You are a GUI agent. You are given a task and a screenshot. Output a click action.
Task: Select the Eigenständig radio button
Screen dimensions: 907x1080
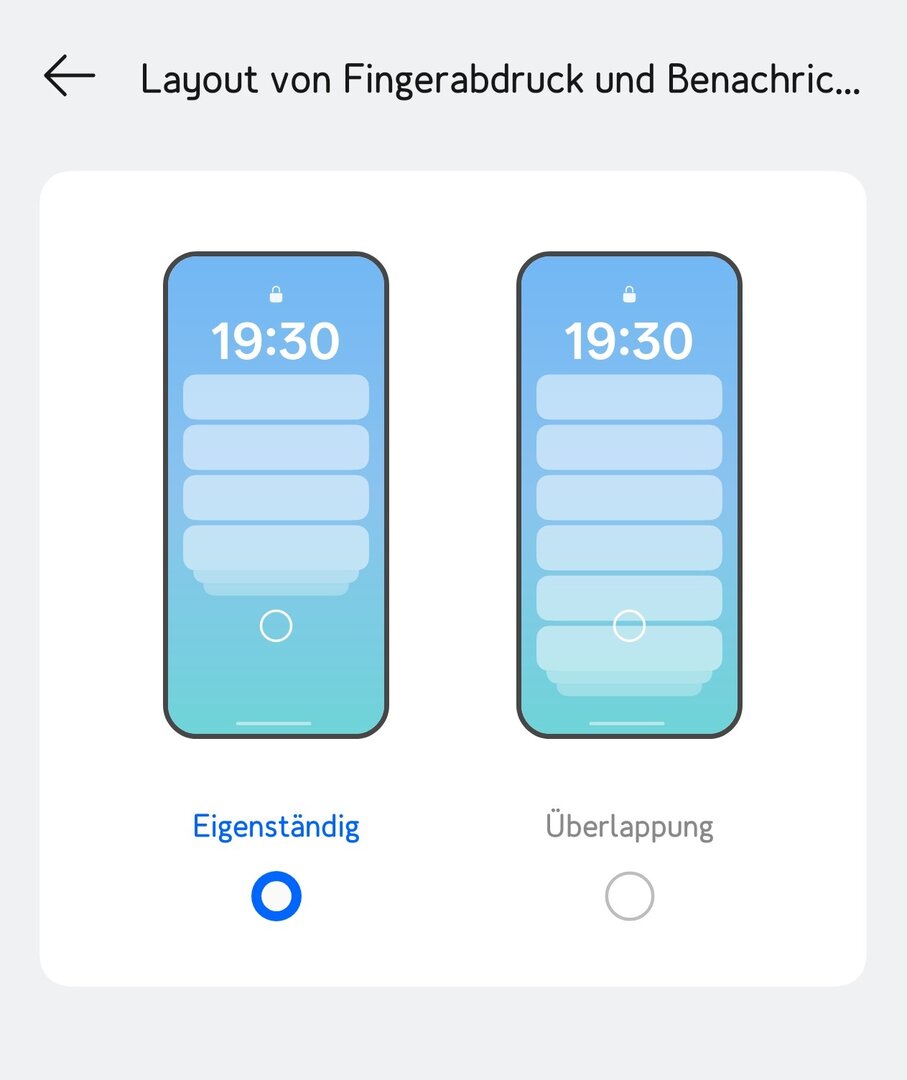[x=276, y=896]
